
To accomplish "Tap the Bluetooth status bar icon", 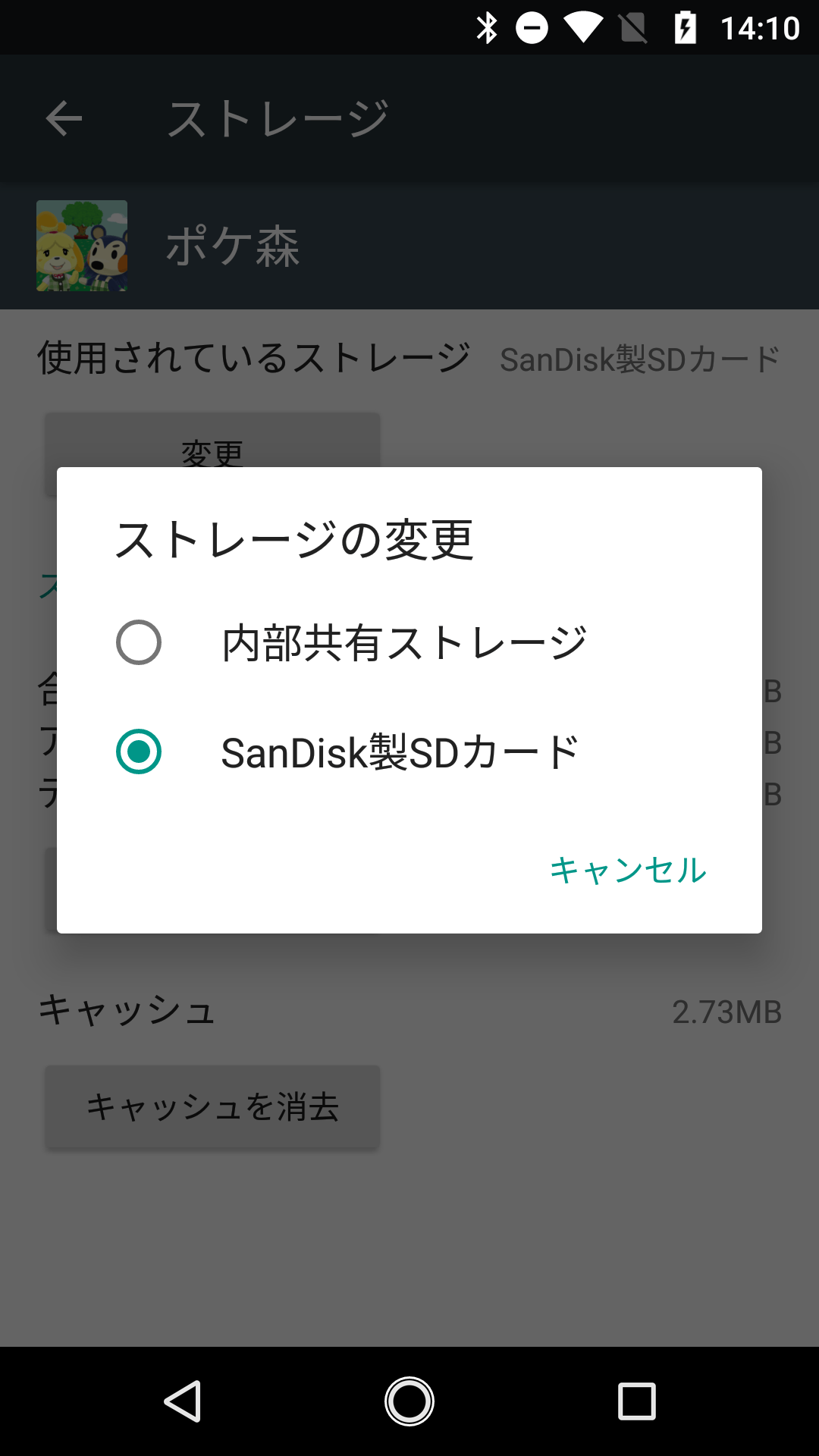I will [486, 27].
